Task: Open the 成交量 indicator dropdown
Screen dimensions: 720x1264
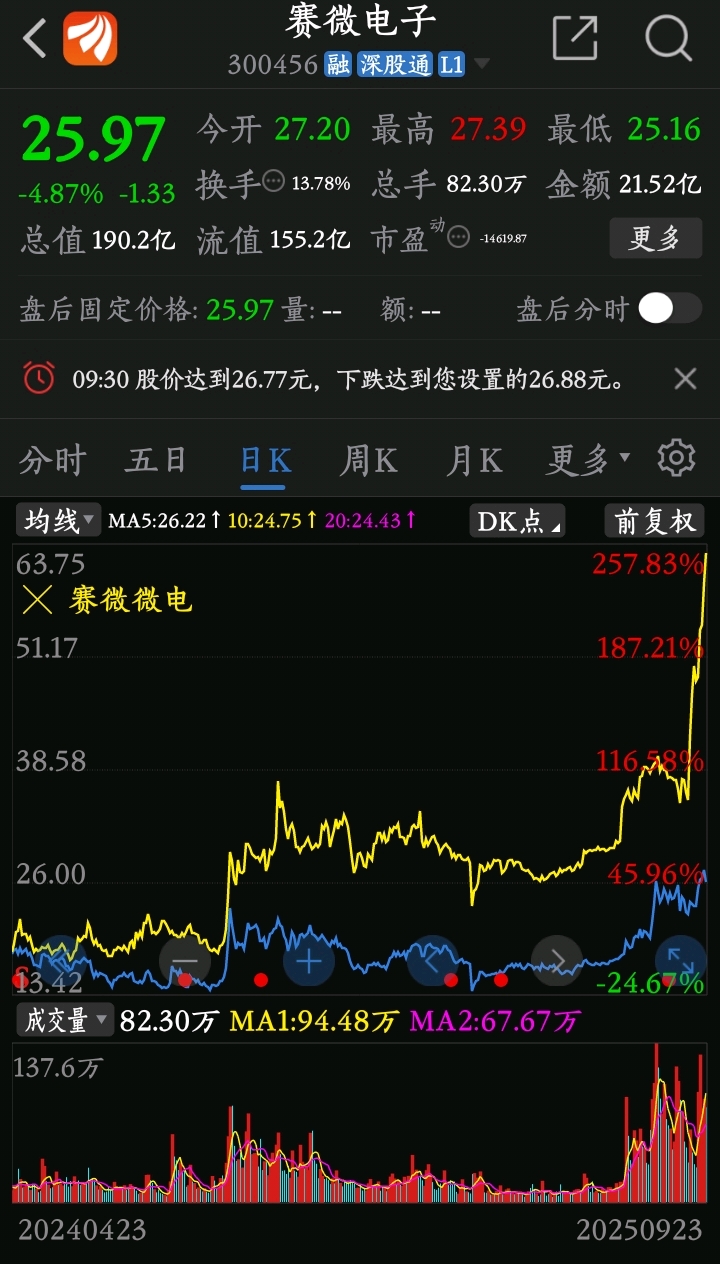Action: (x=63, y=1021)
